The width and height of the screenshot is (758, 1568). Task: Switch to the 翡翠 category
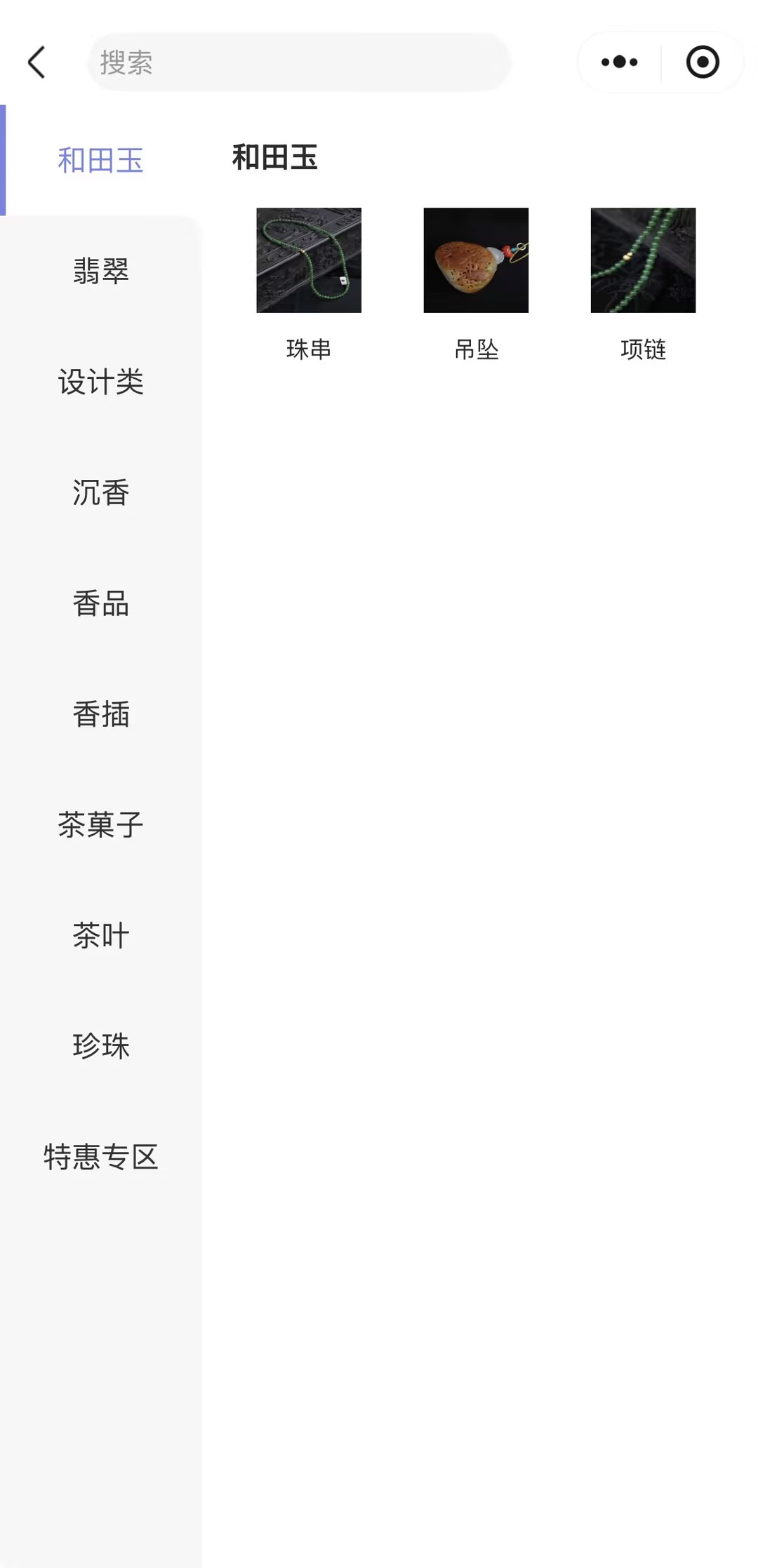tap(100, 271)
